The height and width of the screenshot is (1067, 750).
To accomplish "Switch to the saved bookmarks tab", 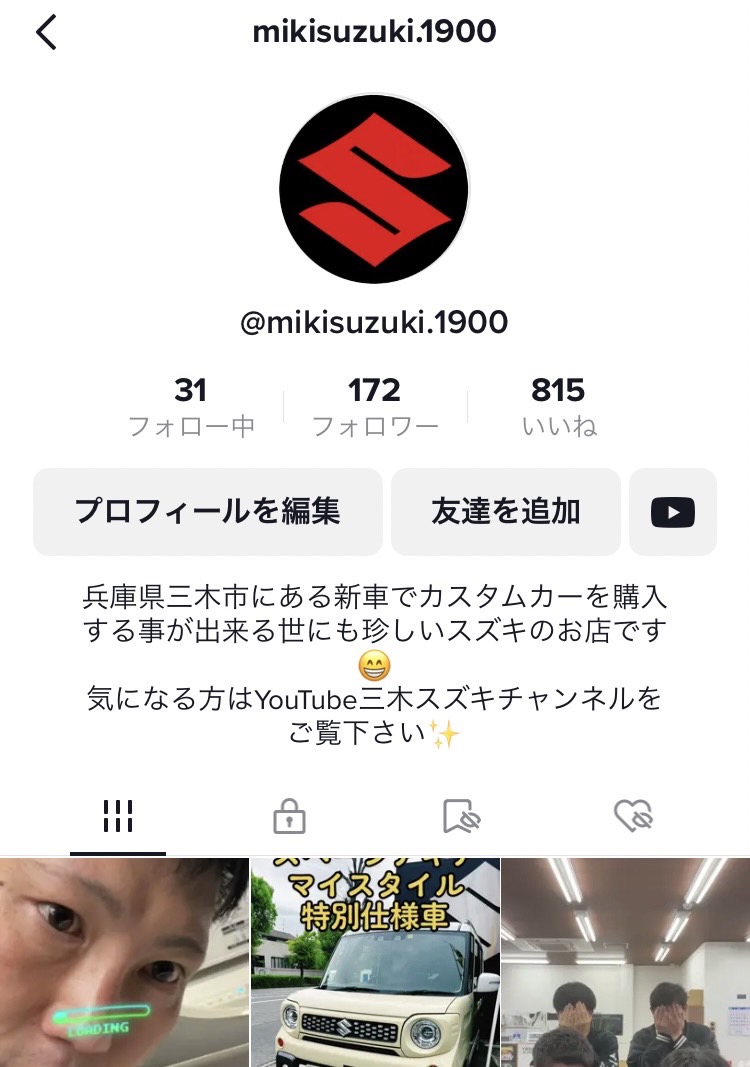I will pos(461,818).
